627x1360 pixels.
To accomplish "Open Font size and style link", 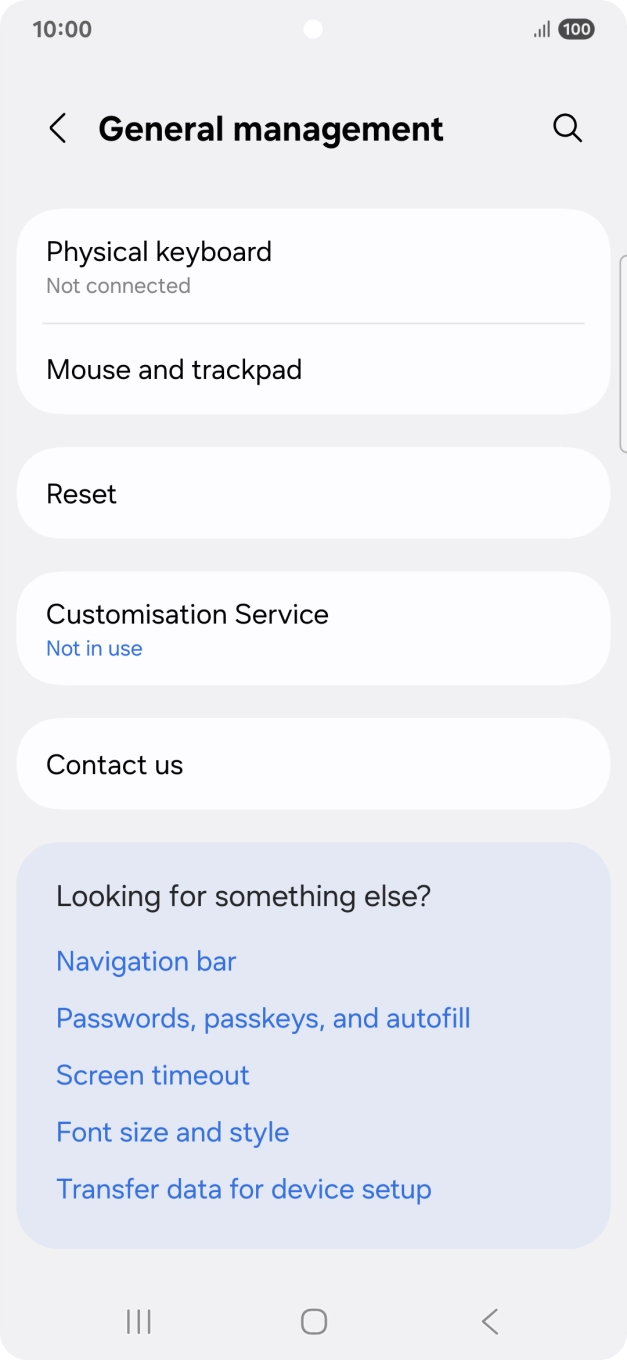I will [172, 1133].
